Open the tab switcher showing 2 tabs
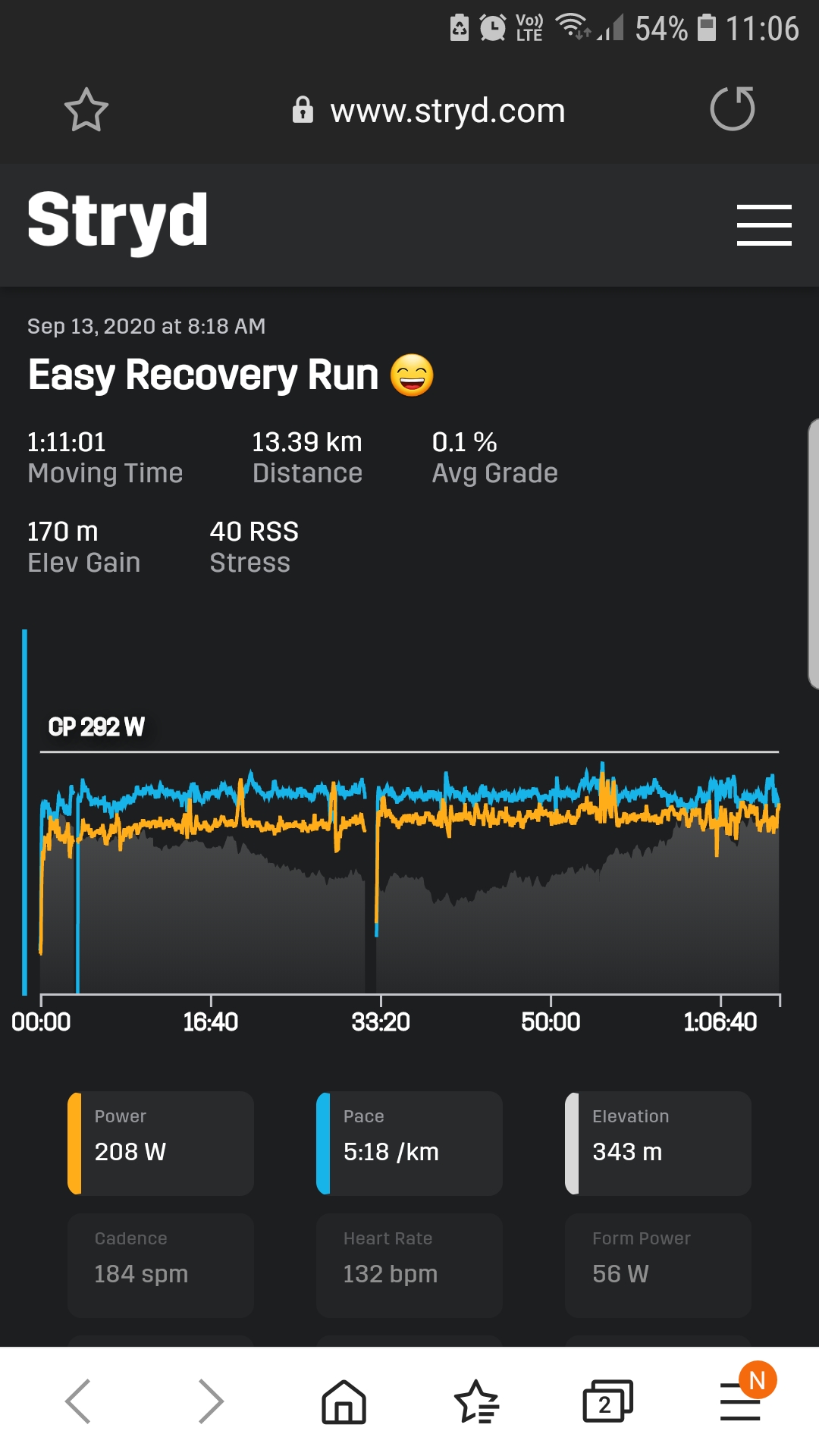The height and width of the screenshot is (1456, 819). point(607,1401)
